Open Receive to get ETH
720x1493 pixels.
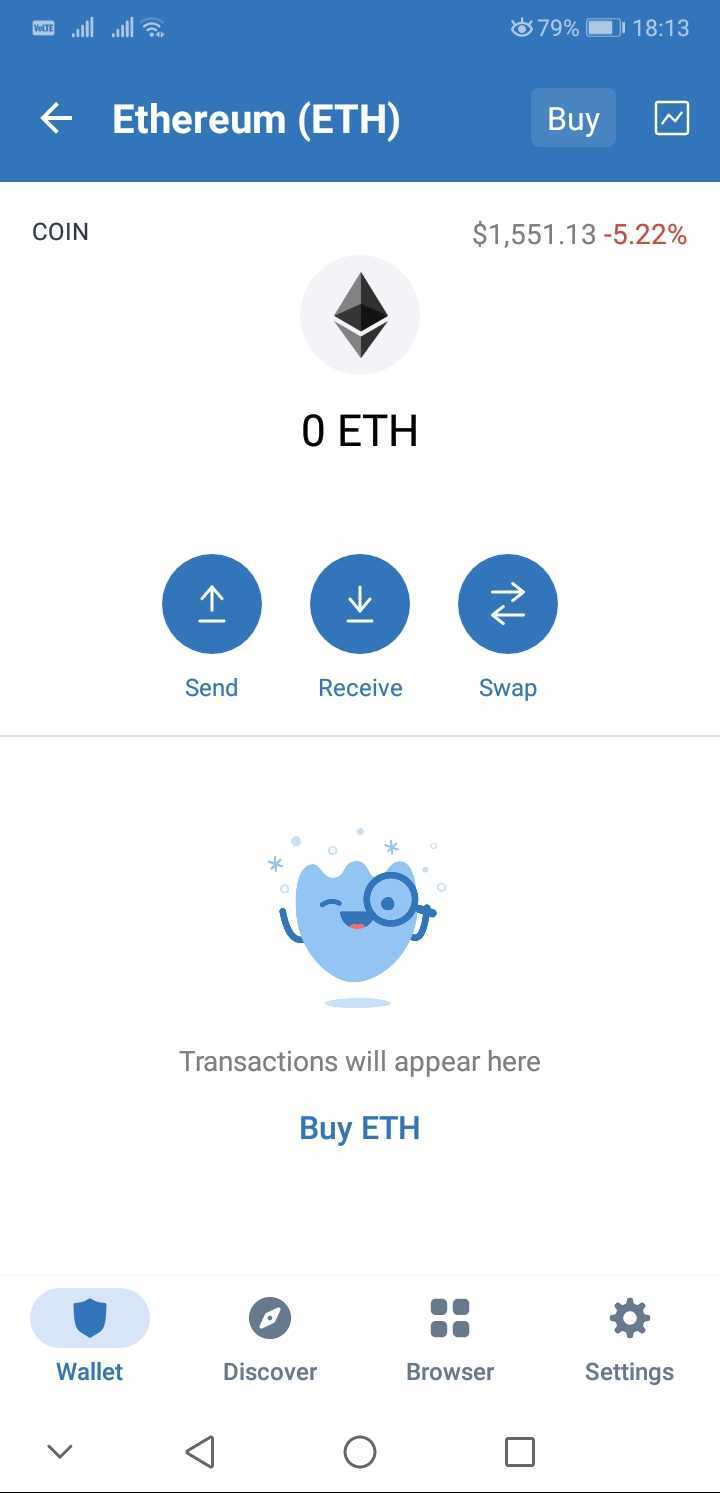(360, 604)
